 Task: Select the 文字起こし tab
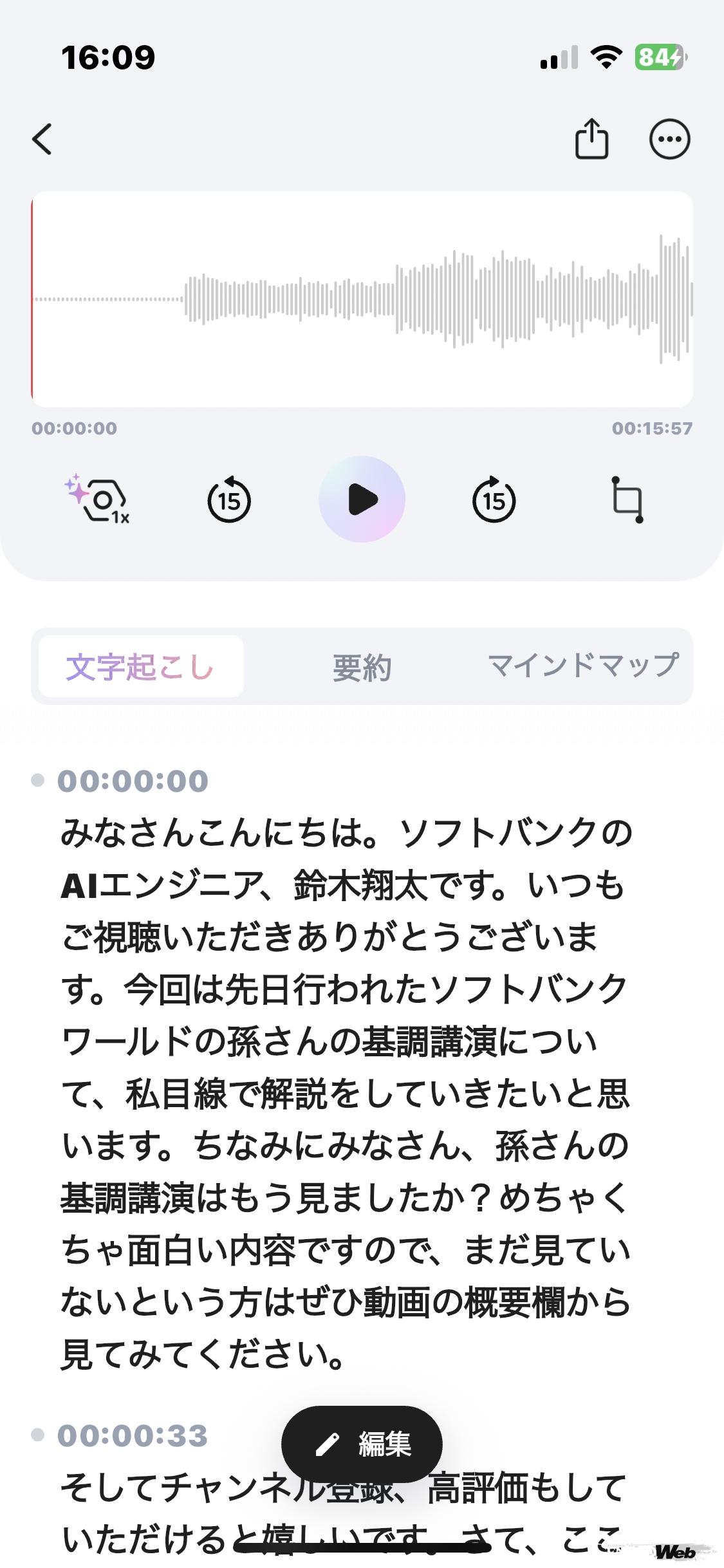[140, 666]
